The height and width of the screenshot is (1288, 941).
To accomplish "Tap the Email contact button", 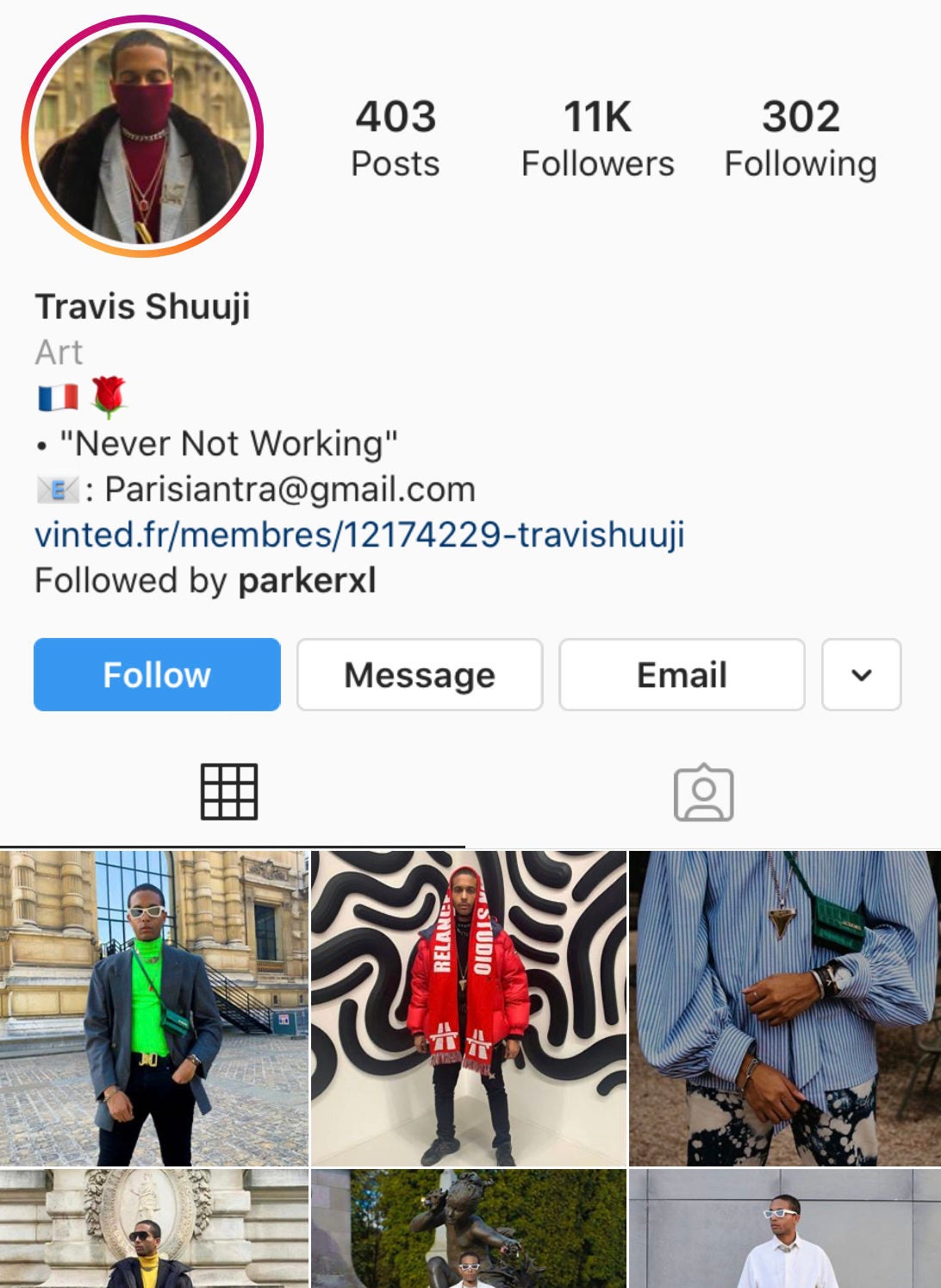I will point(682,675).
